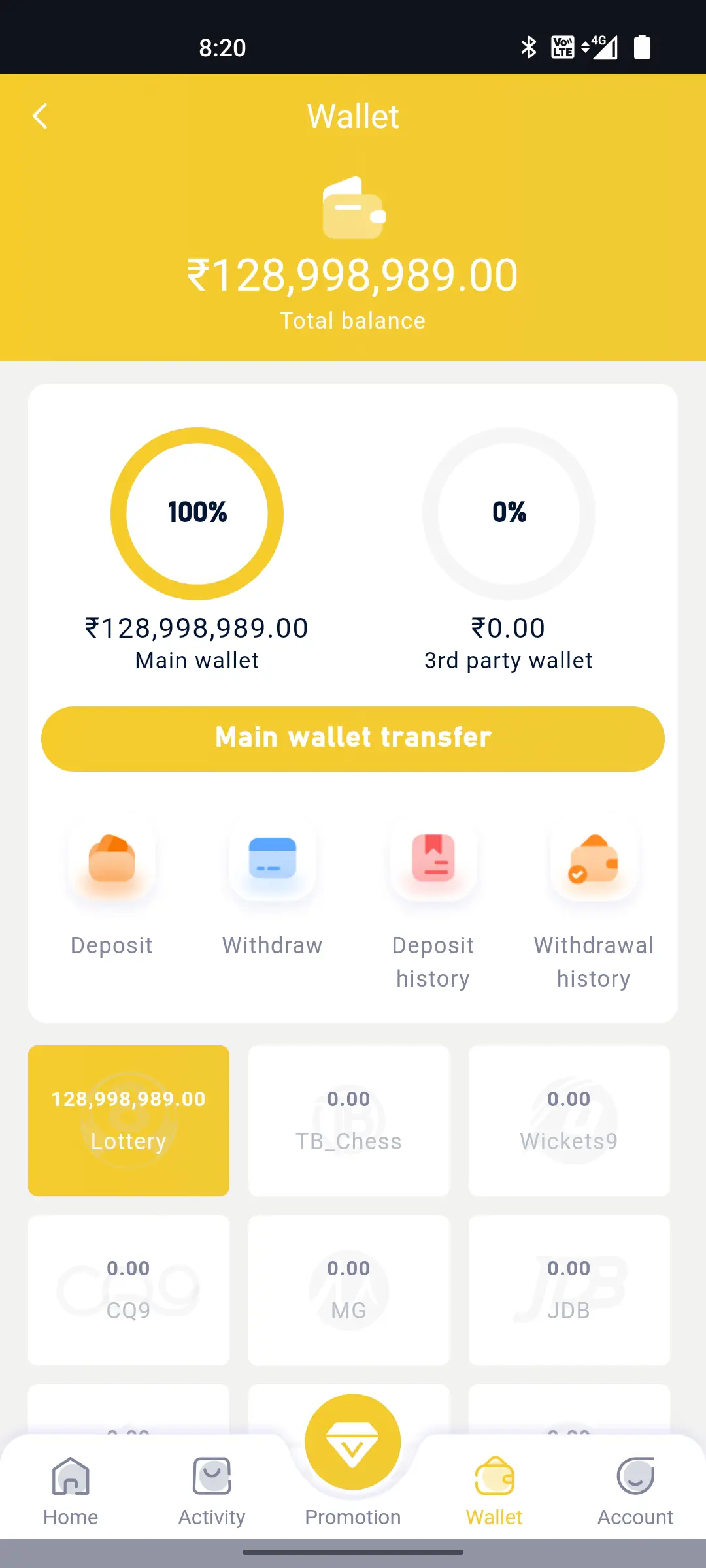Select the TB_Chess wallet card
706x1568 pixels.
click(349, 1120)
